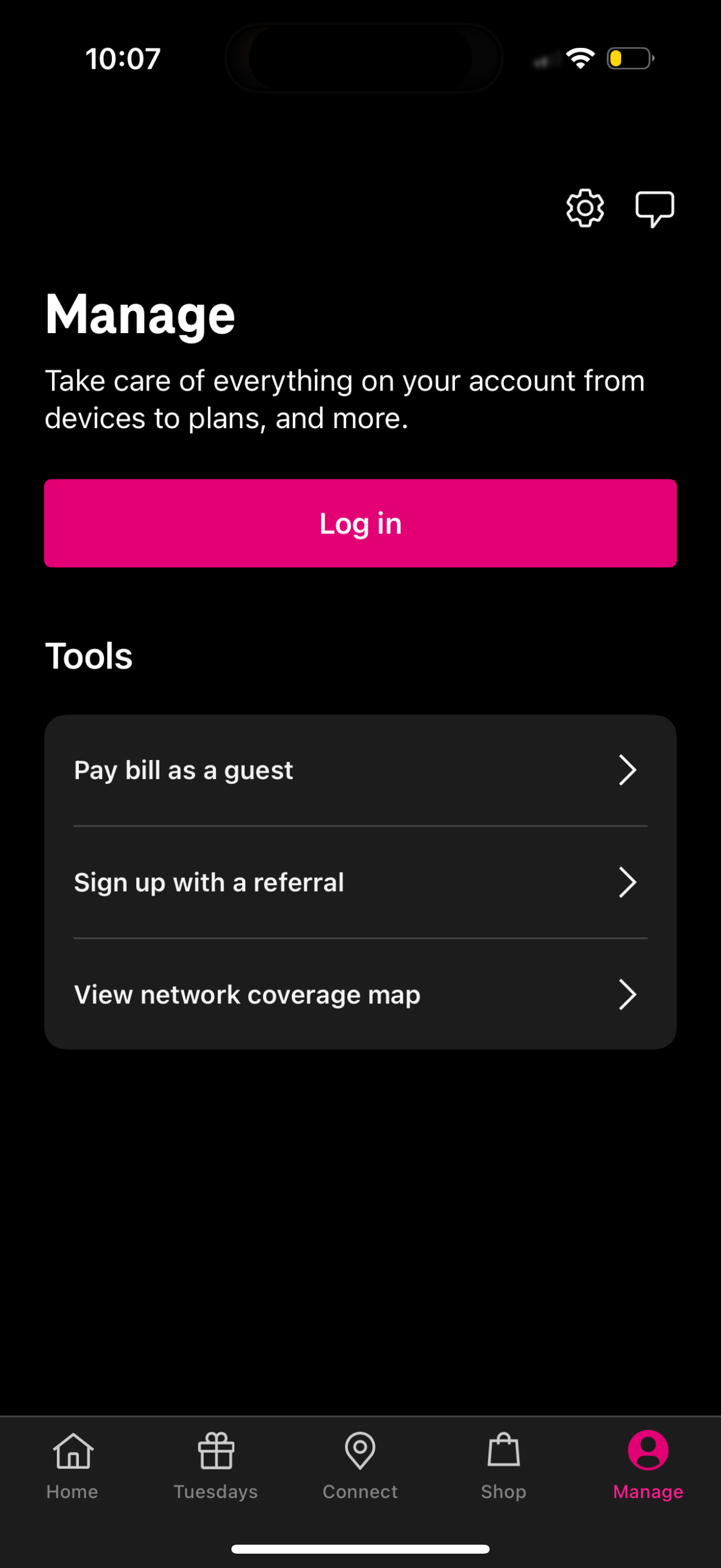Tap the Wi-Fi status icon
This screenshot has width=721, height=1568.
[579, 57]
